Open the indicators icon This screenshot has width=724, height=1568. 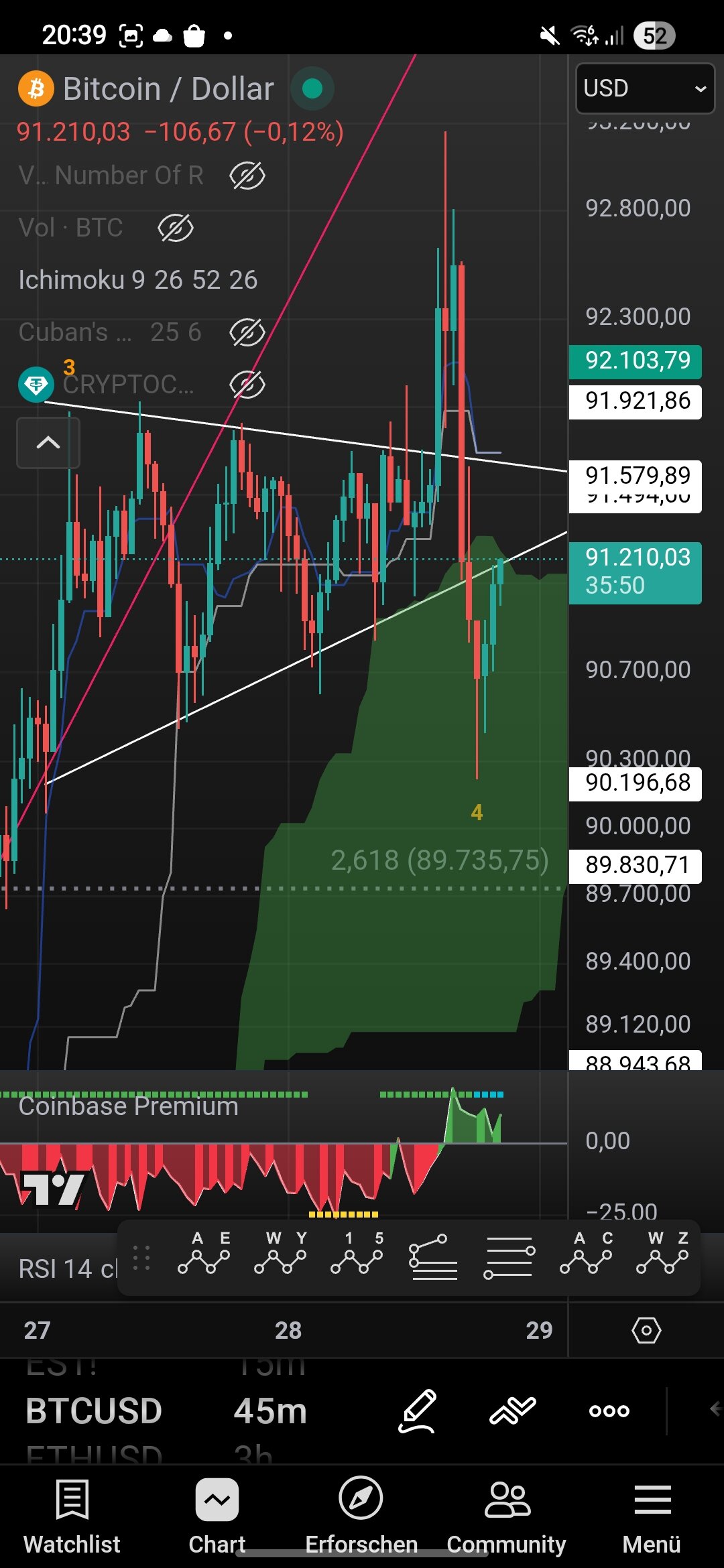click(513, 1411)
